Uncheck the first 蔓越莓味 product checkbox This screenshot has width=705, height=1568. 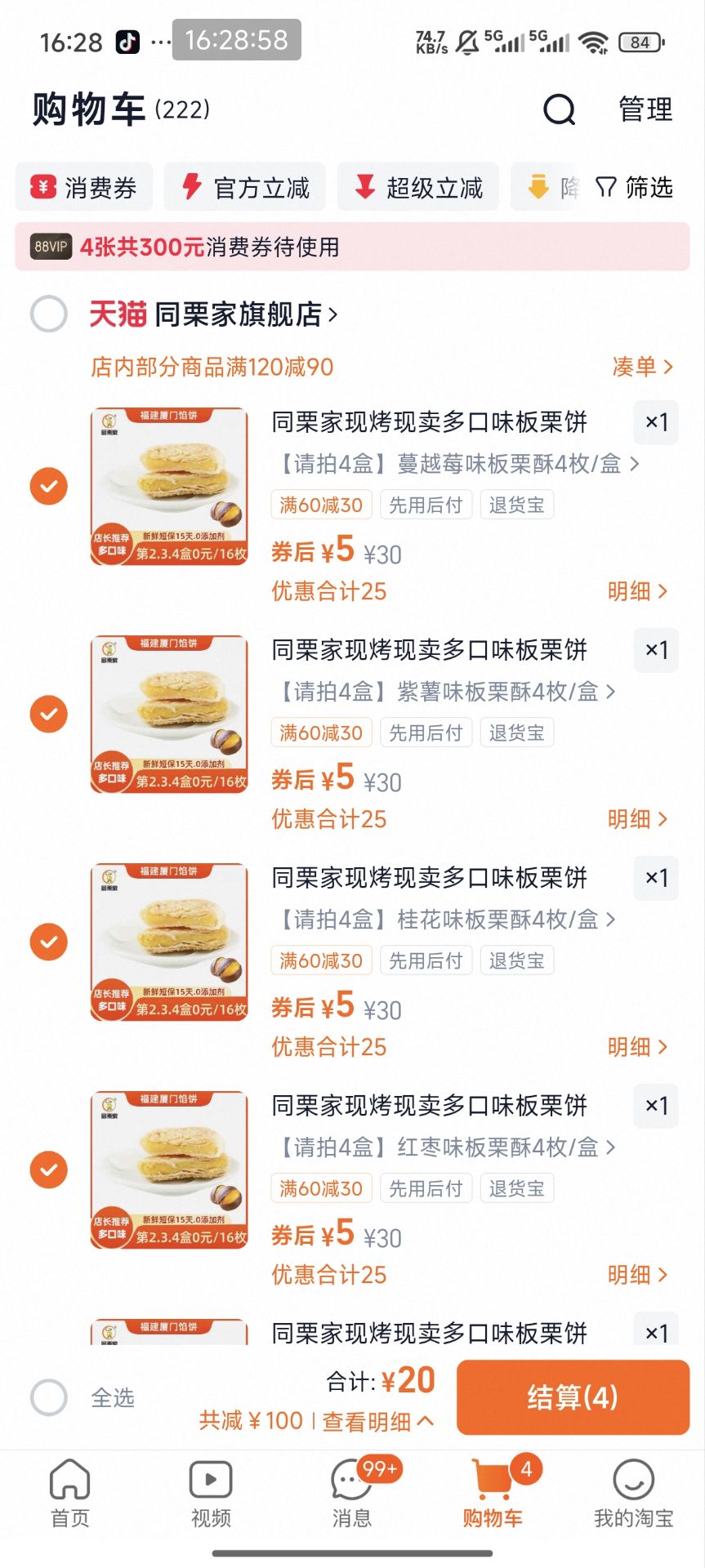tap(48, 486)
